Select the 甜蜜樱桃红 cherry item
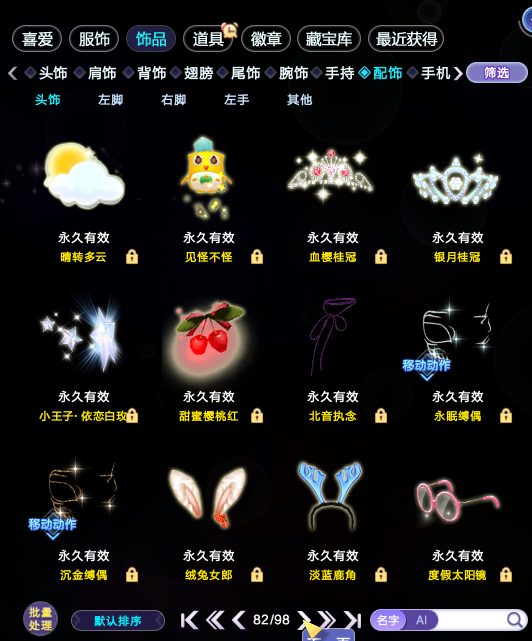Viewport: 532px width, 641px height. 209,360
